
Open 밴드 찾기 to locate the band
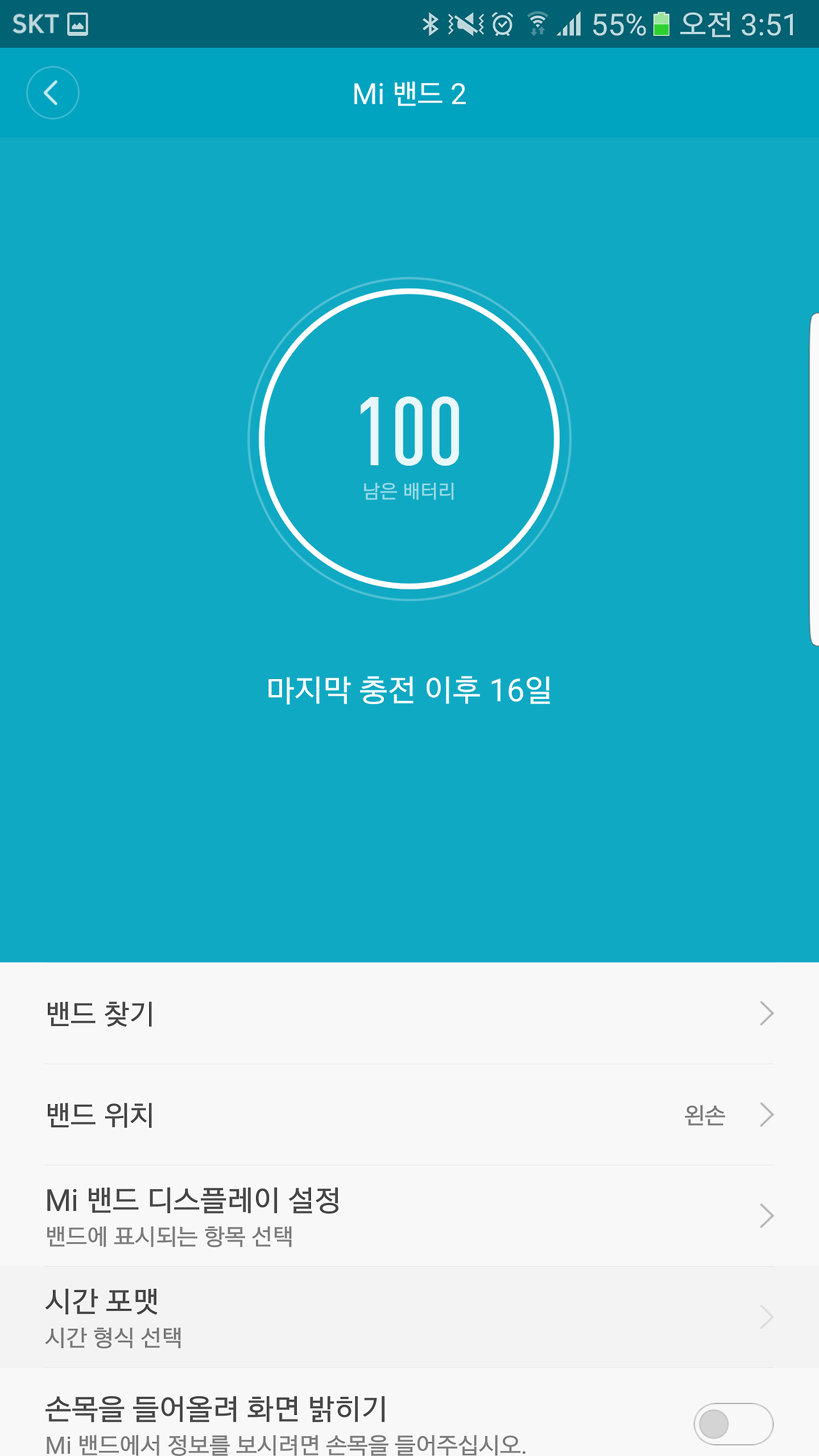[409, 1013]
